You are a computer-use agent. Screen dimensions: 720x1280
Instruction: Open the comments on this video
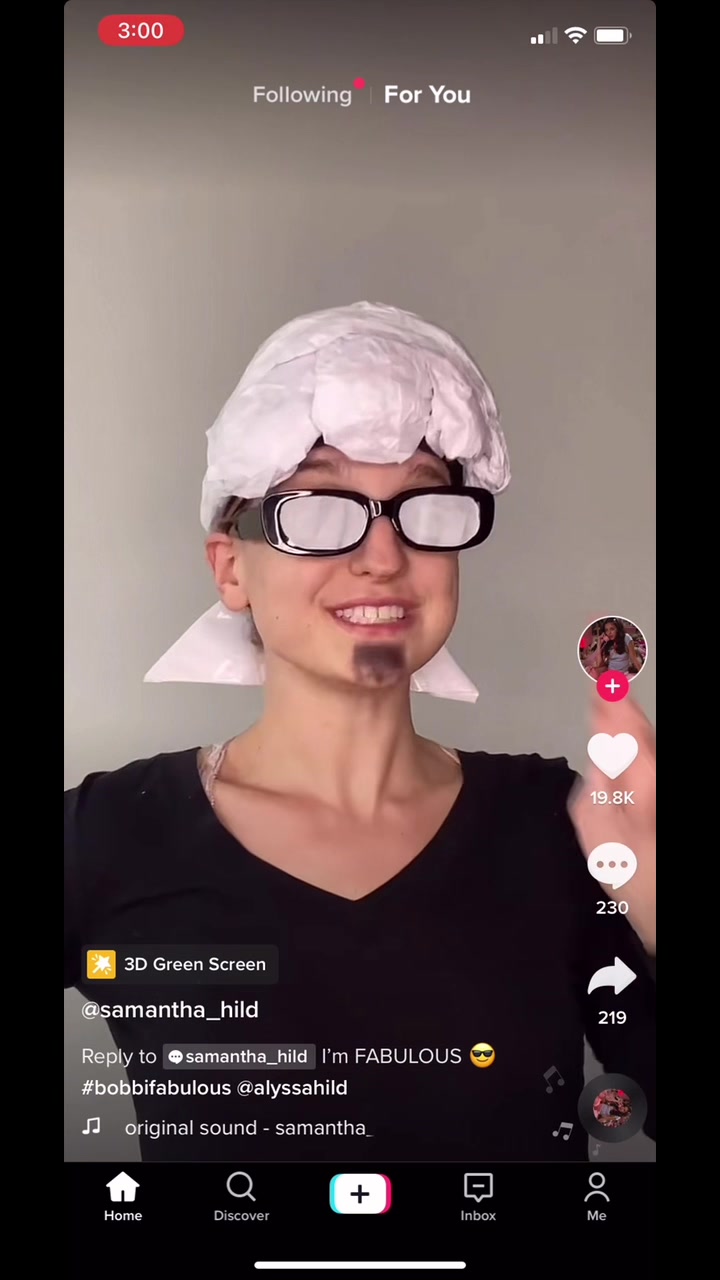(x=612, y=866)
